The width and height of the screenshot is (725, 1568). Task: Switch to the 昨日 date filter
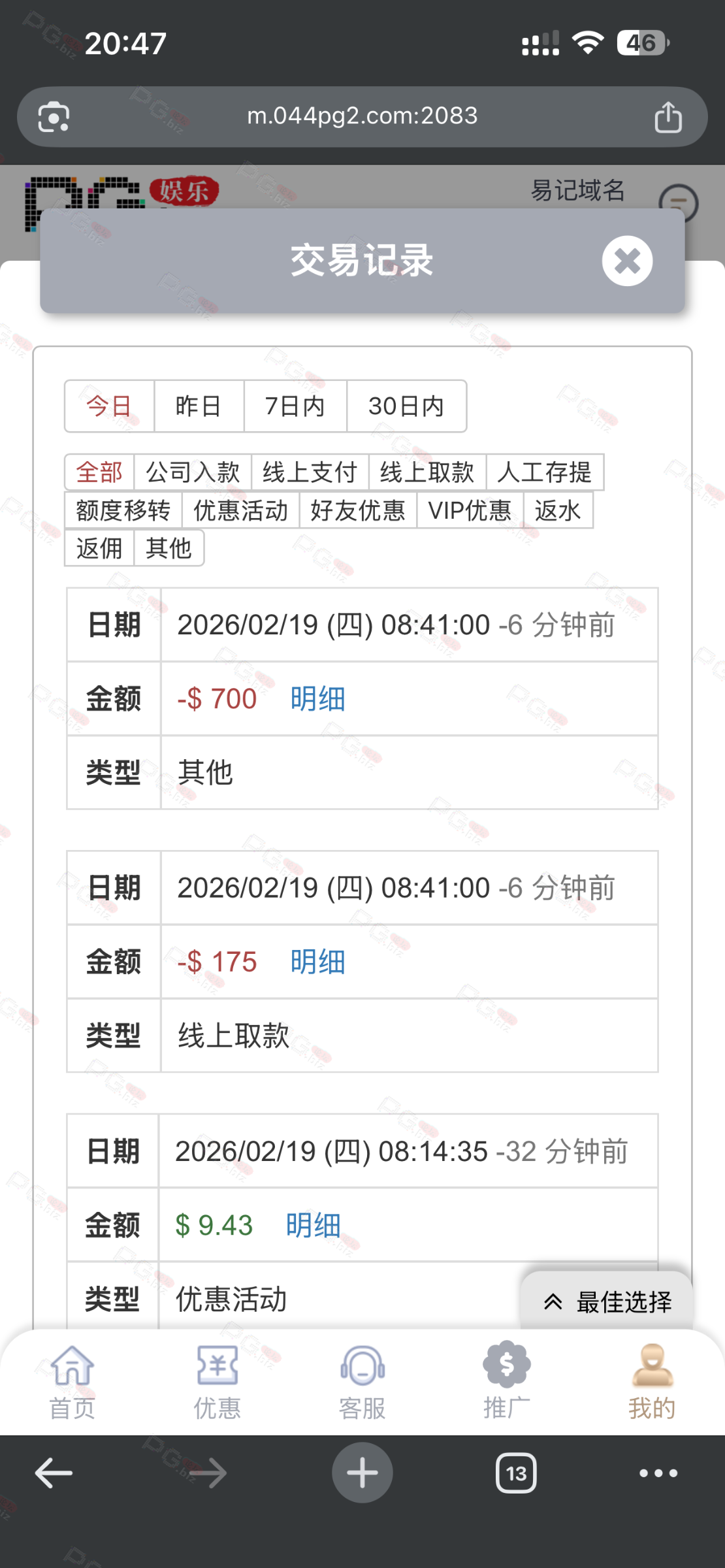coord(199,406)
